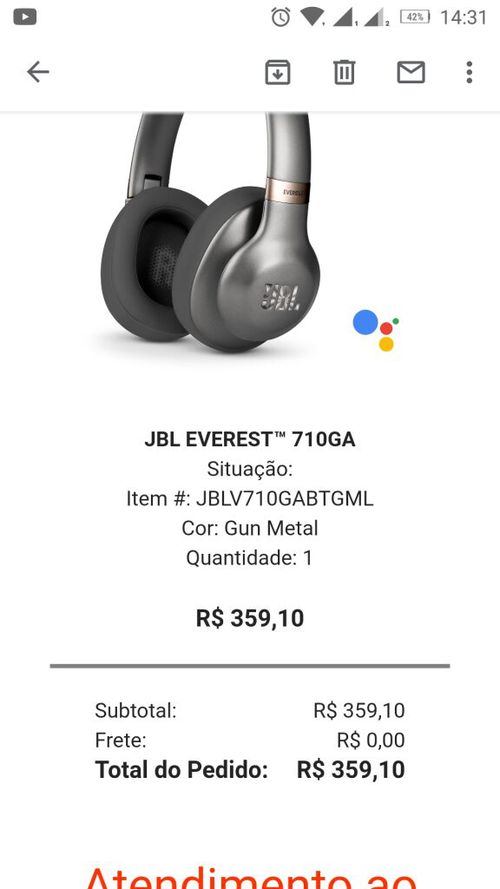The width and height of the screenshot is (500, 889).
Task: Go back to the inbox
Action: point(38,72)
